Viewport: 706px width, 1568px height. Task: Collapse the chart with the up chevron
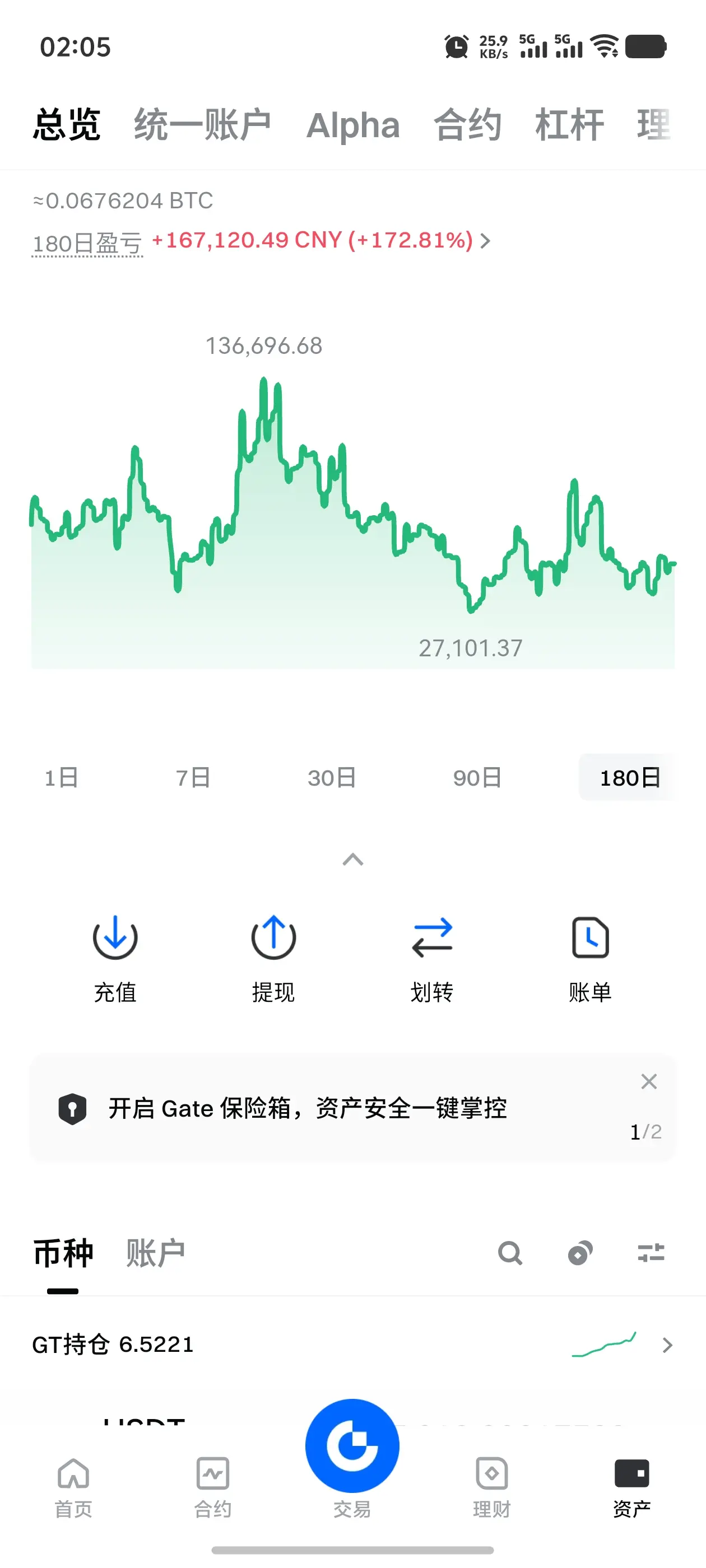[352, 860]
